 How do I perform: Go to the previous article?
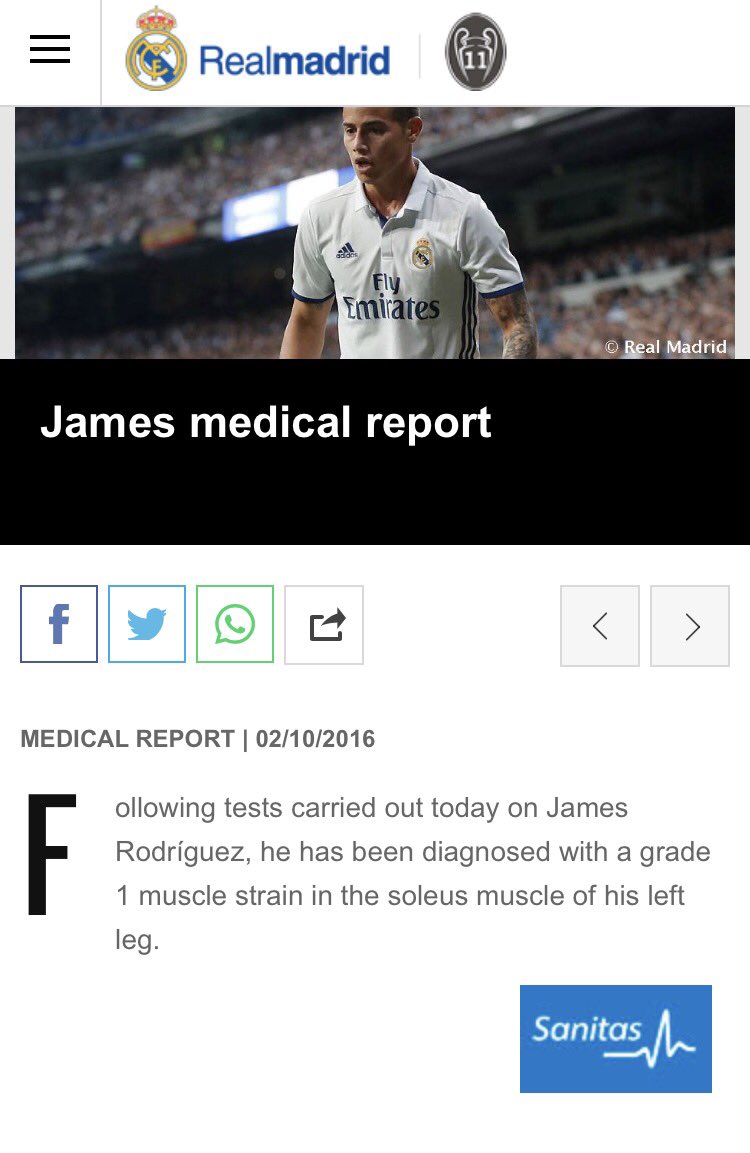600,626
